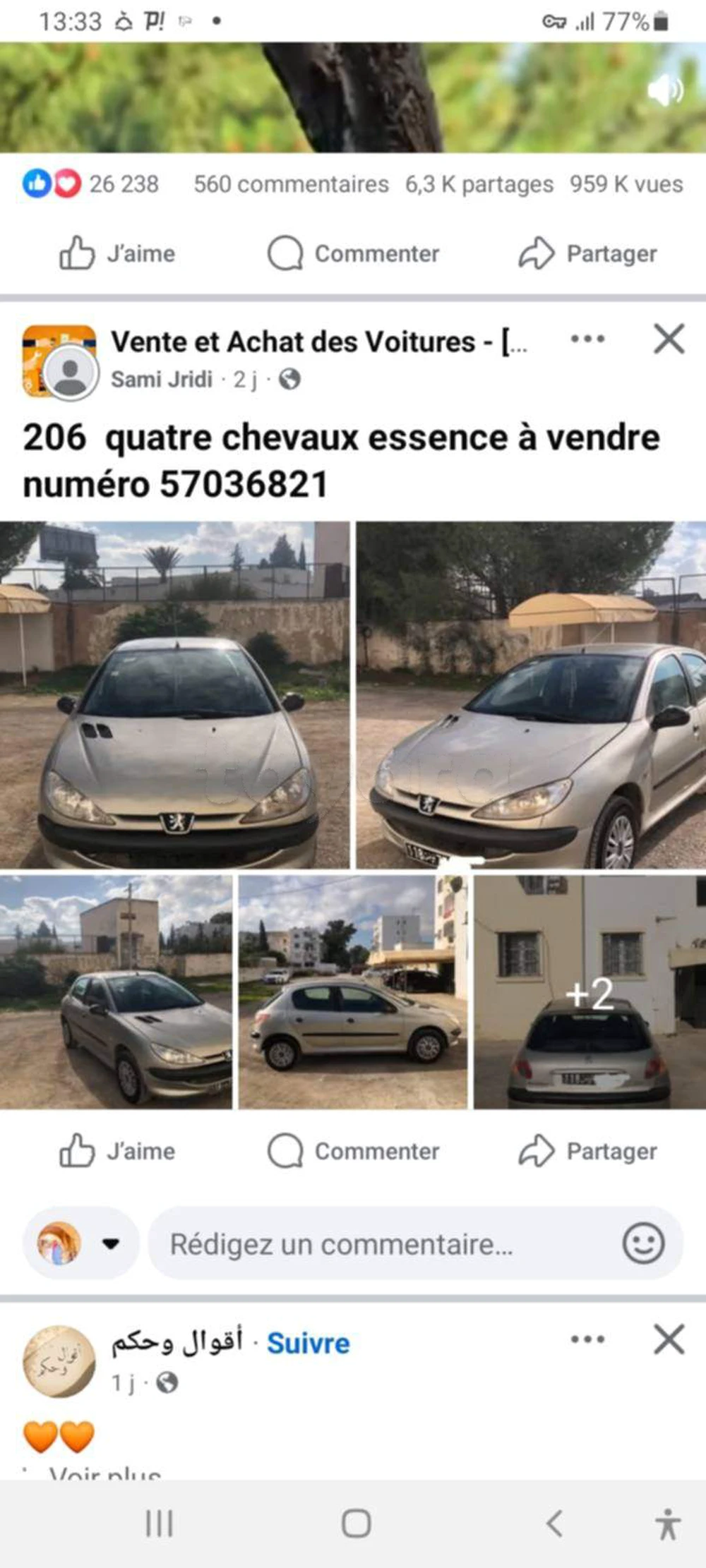This screenshot has width=706, height=1568.
Task: Open the emoji picker in comment bar
Action: 644,1242
